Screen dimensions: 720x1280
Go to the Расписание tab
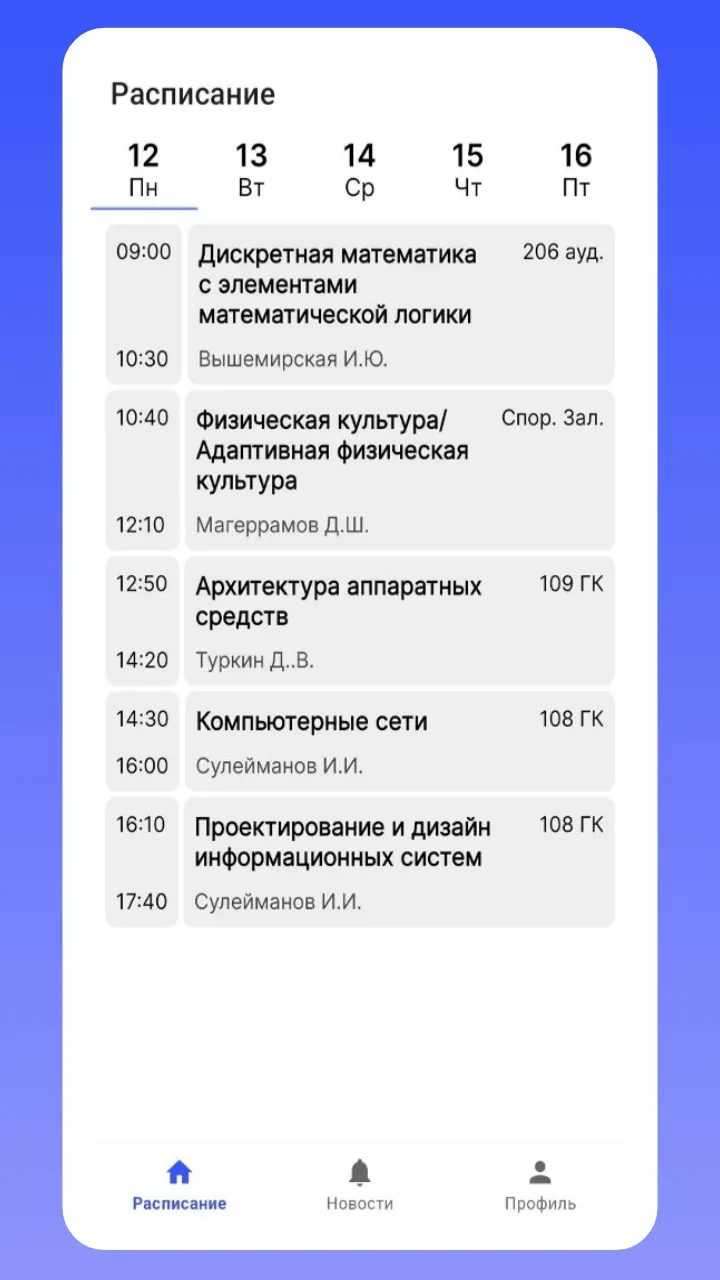180,1186
